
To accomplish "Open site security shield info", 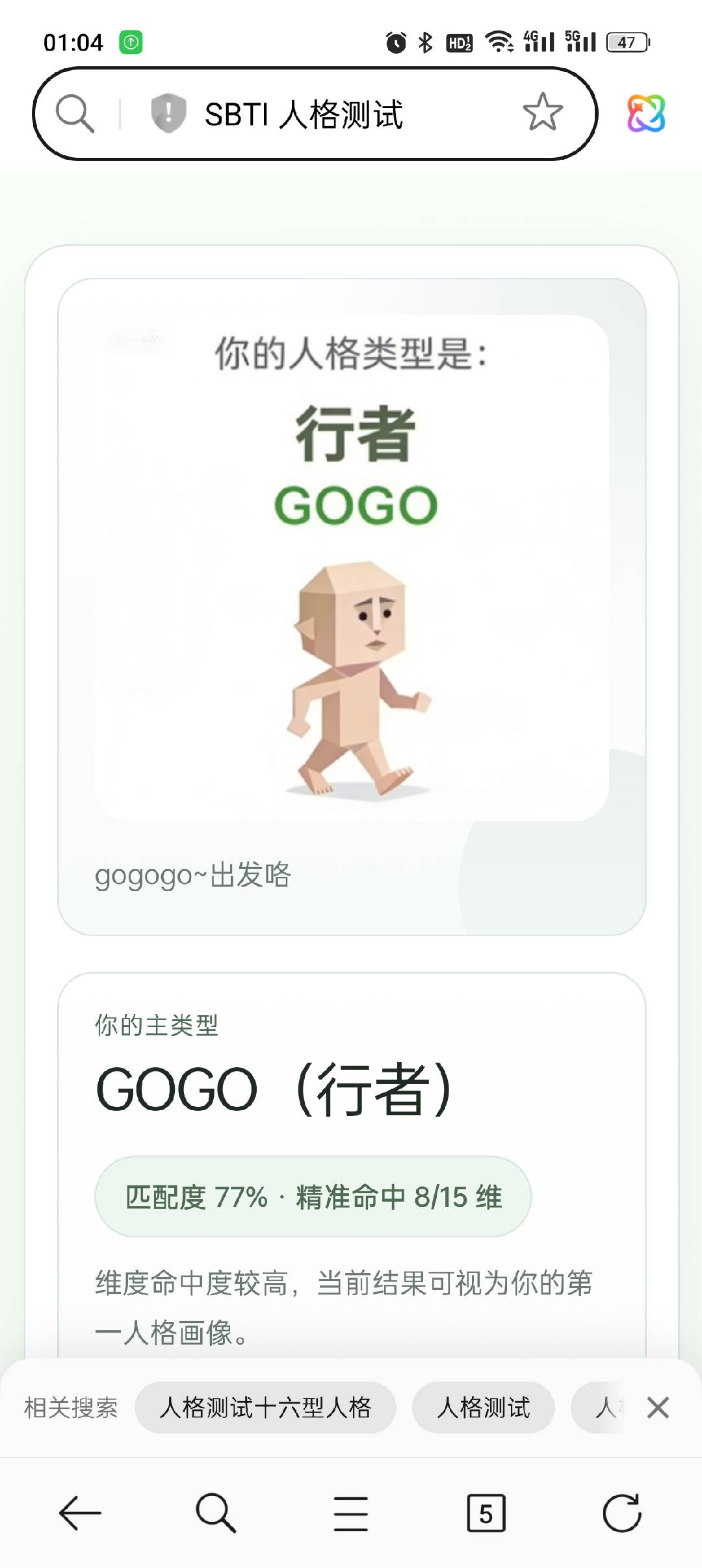I will tap(168, 113).
